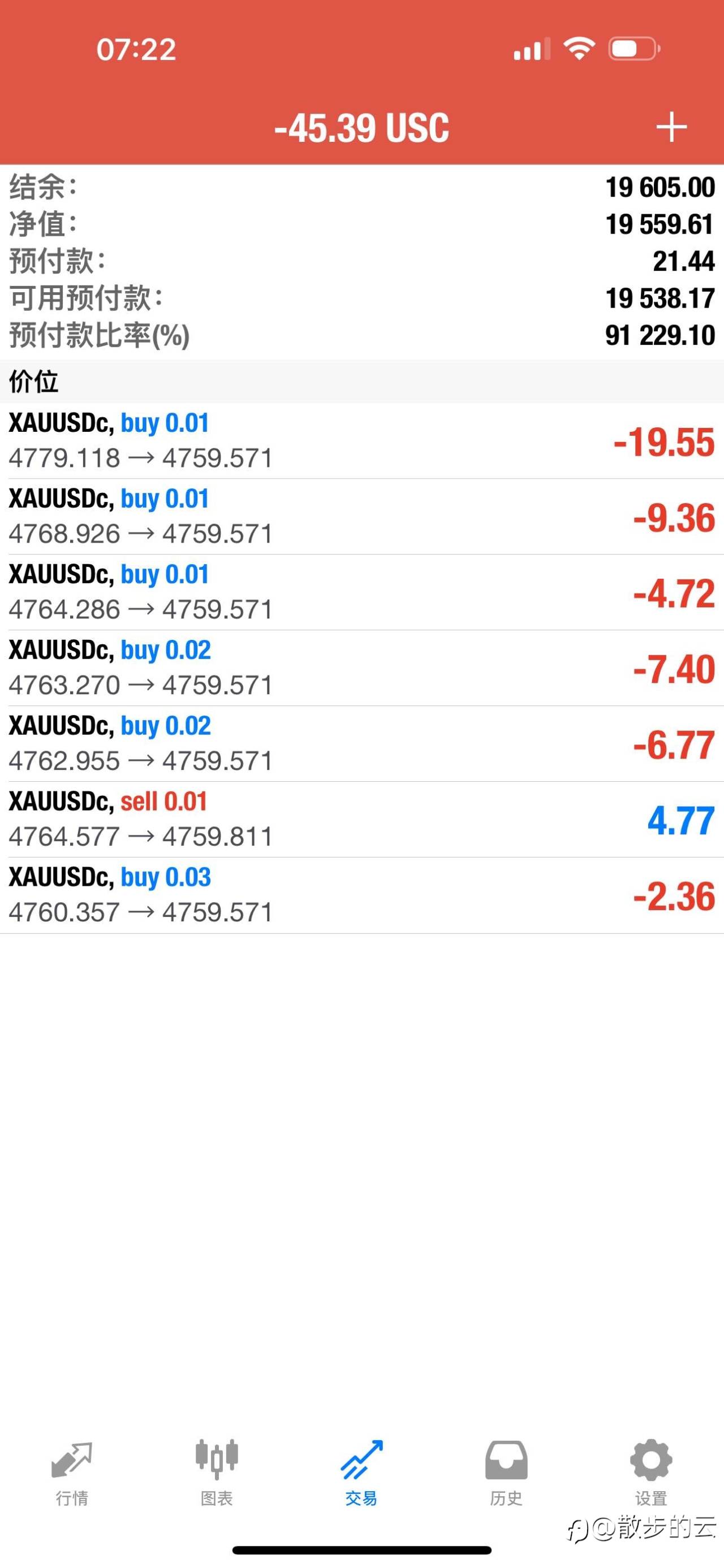View the buy 0.02 position at 4762.955

361,743
